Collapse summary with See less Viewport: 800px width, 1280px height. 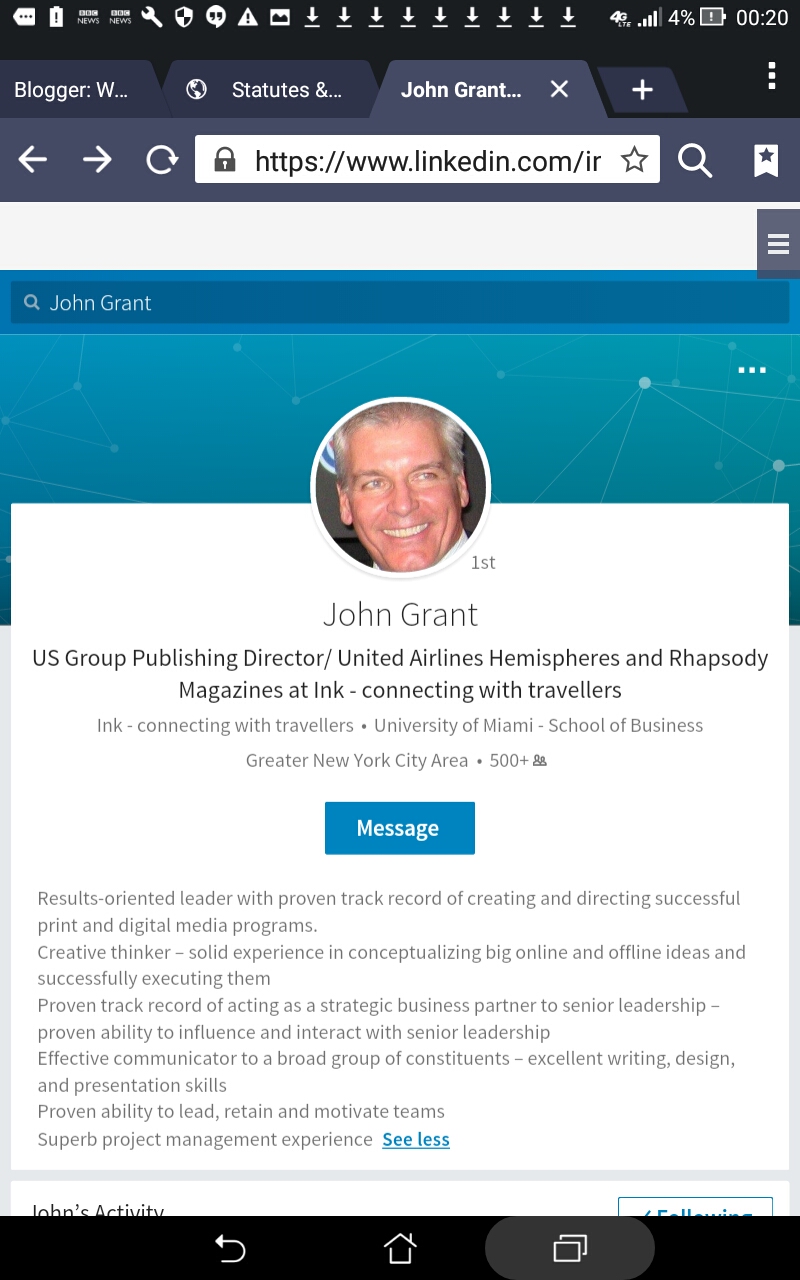coord(416,1139)
